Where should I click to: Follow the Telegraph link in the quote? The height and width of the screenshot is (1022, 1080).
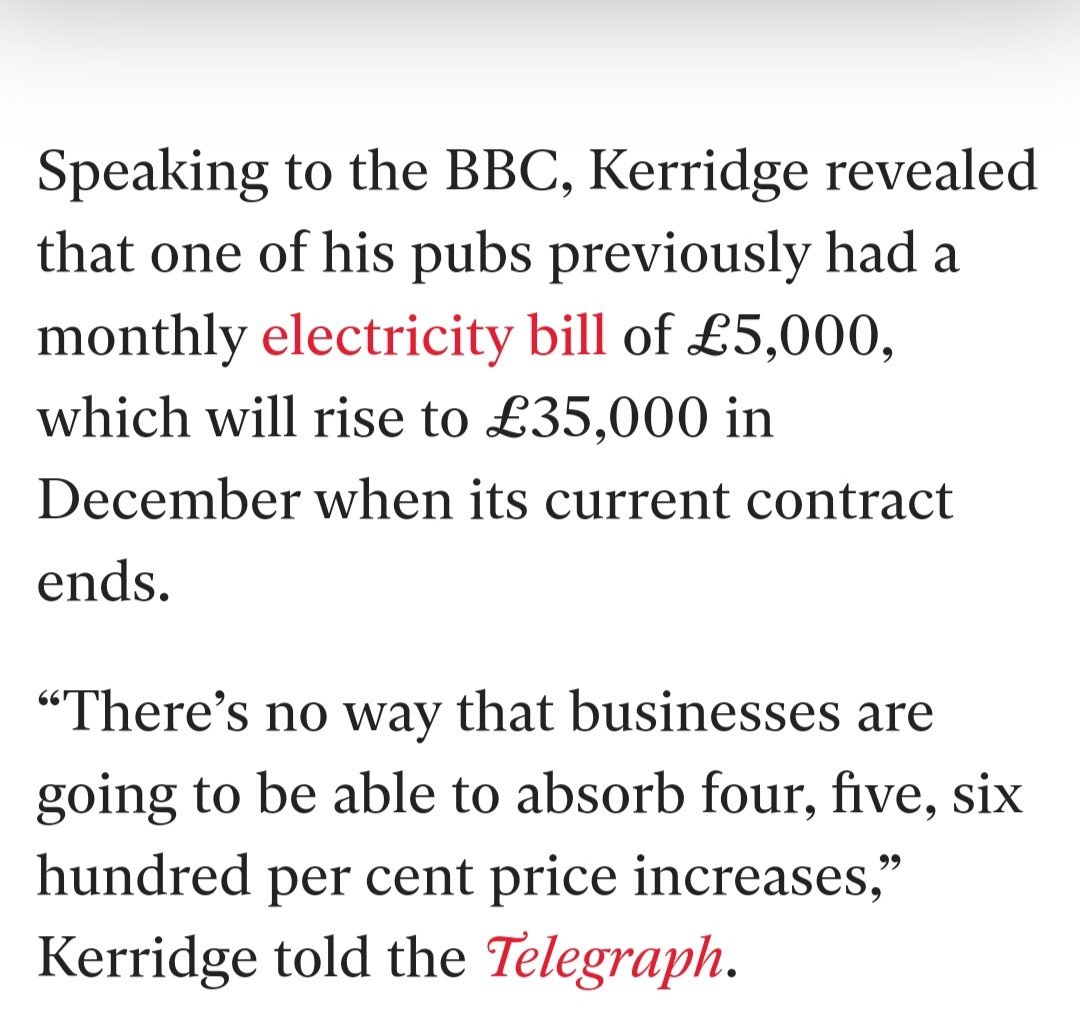(604, 958)
